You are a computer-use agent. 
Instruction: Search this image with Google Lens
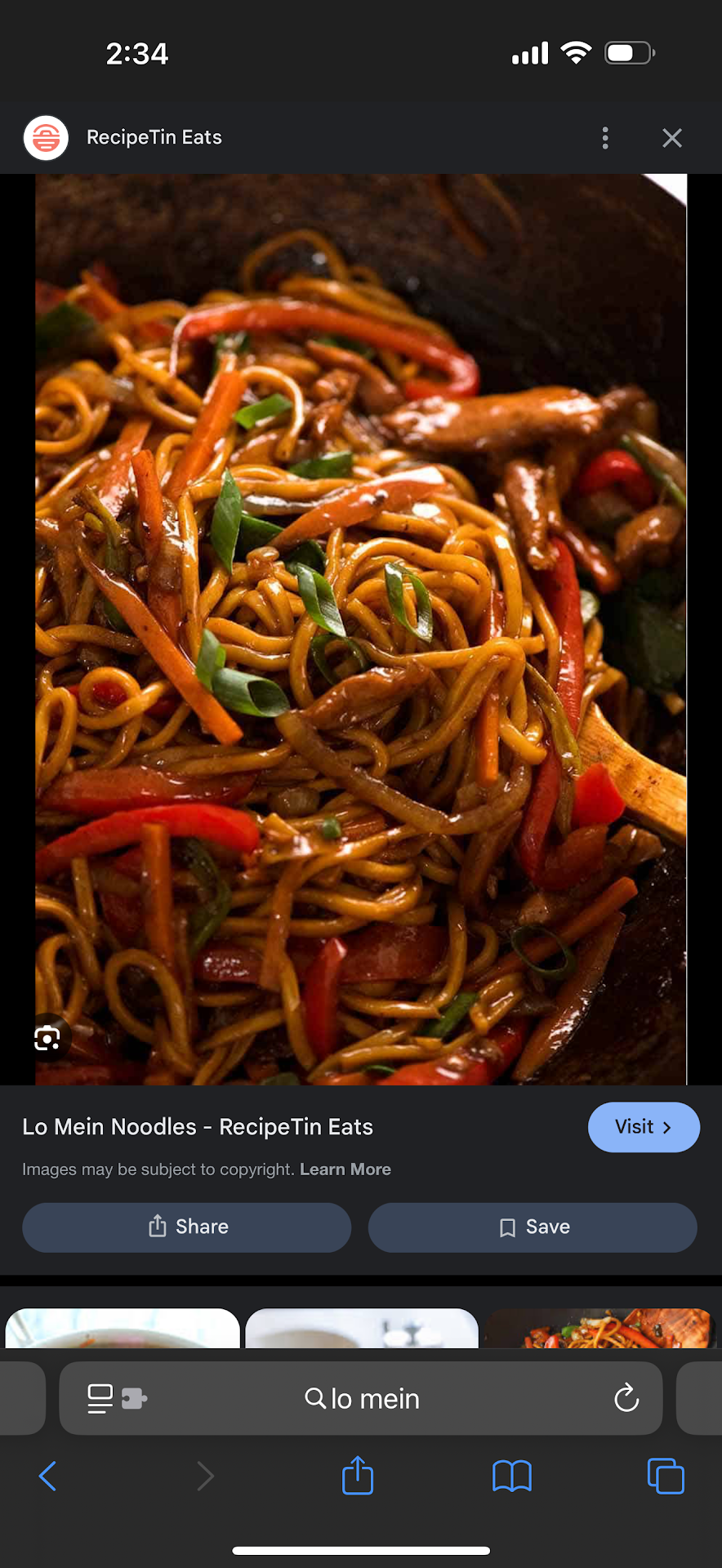[47, 1038]
